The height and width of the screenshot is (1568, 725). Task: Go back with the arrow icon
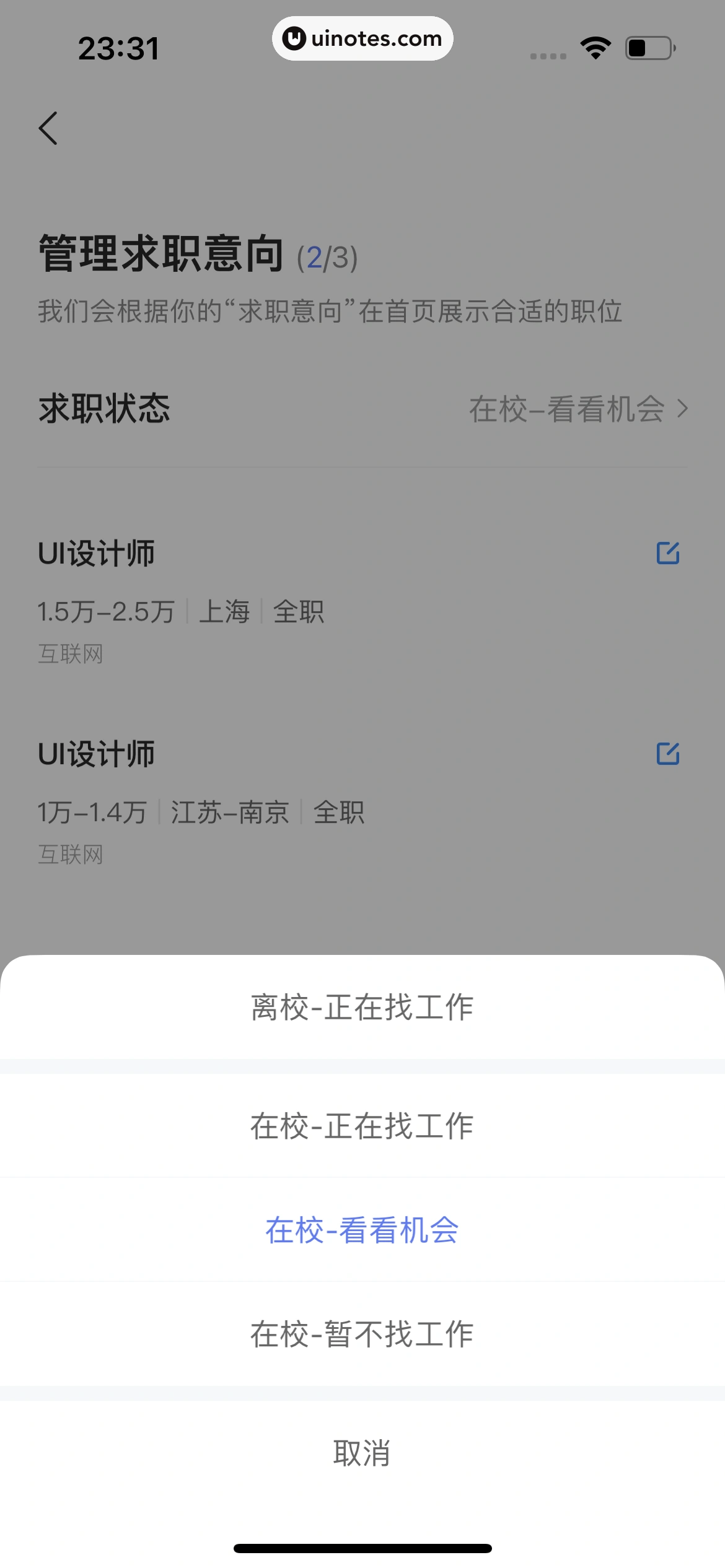tap(48, 128)
